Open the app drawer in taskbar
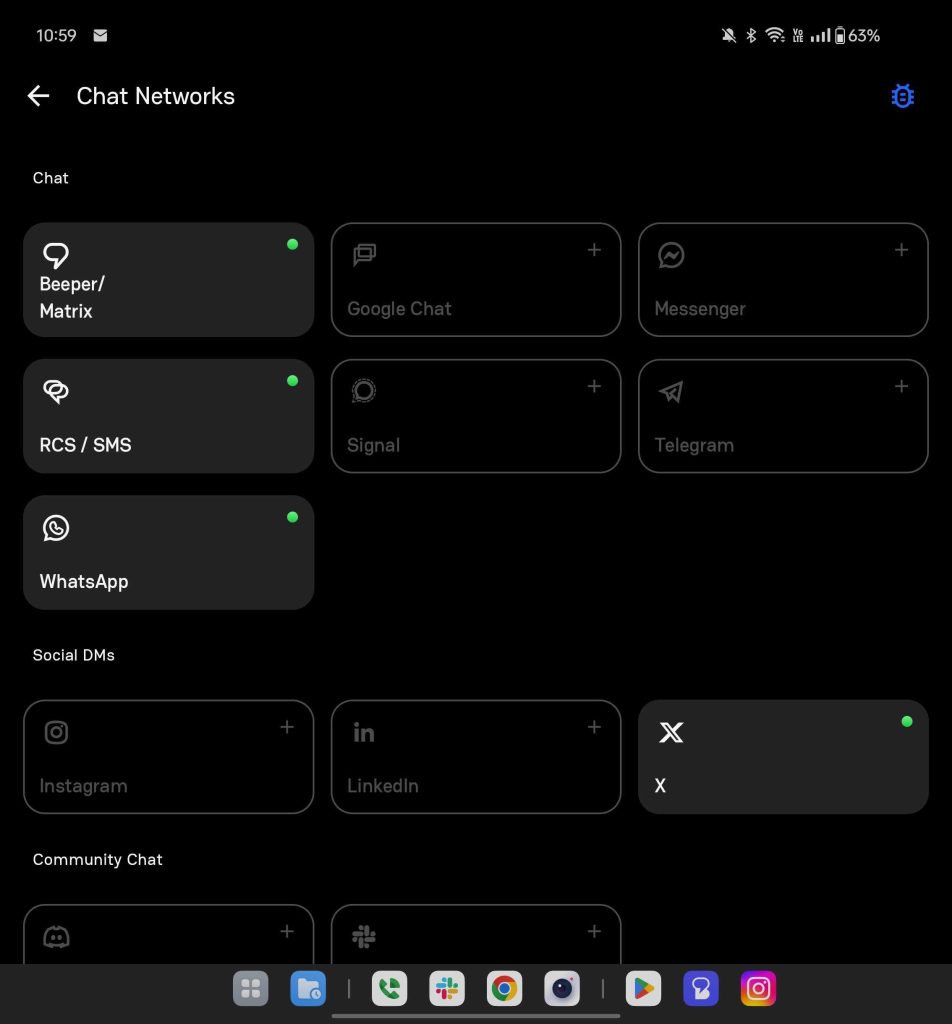The width and height of the screenshot is (952, 1024). pyautogui.click(x=251, y=989)
